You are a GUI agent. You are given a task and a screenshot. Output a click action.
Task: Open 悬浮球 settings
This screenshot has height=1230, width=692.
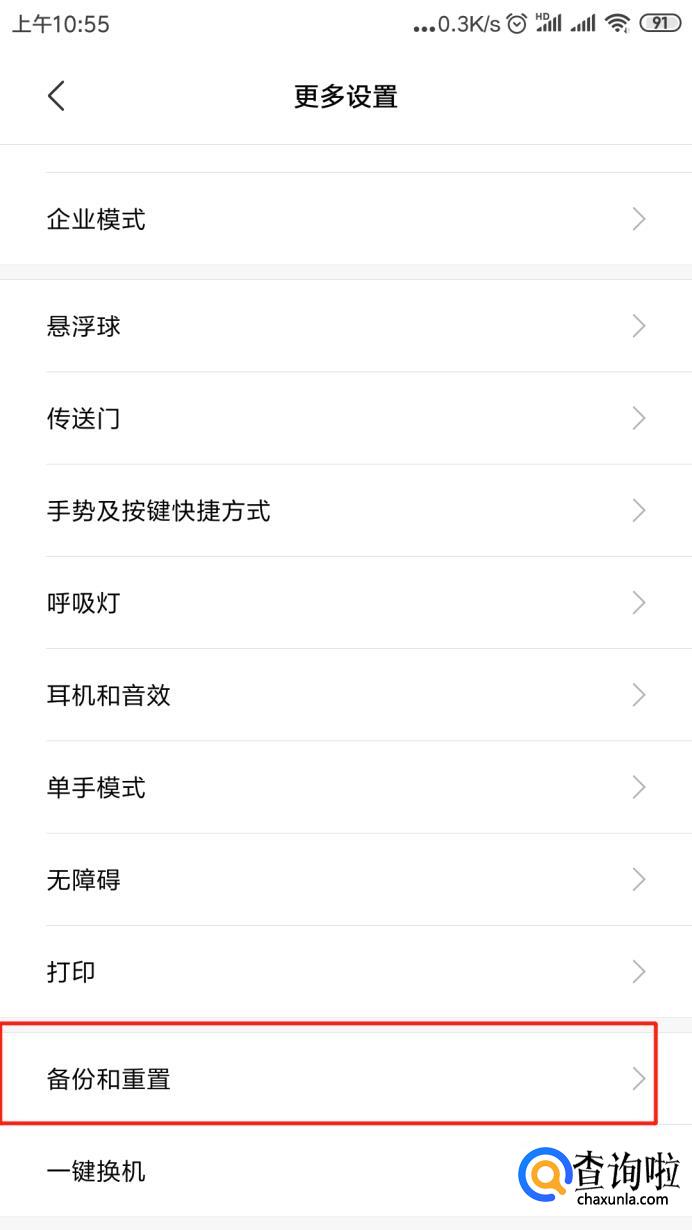click(x=345, y=326)
